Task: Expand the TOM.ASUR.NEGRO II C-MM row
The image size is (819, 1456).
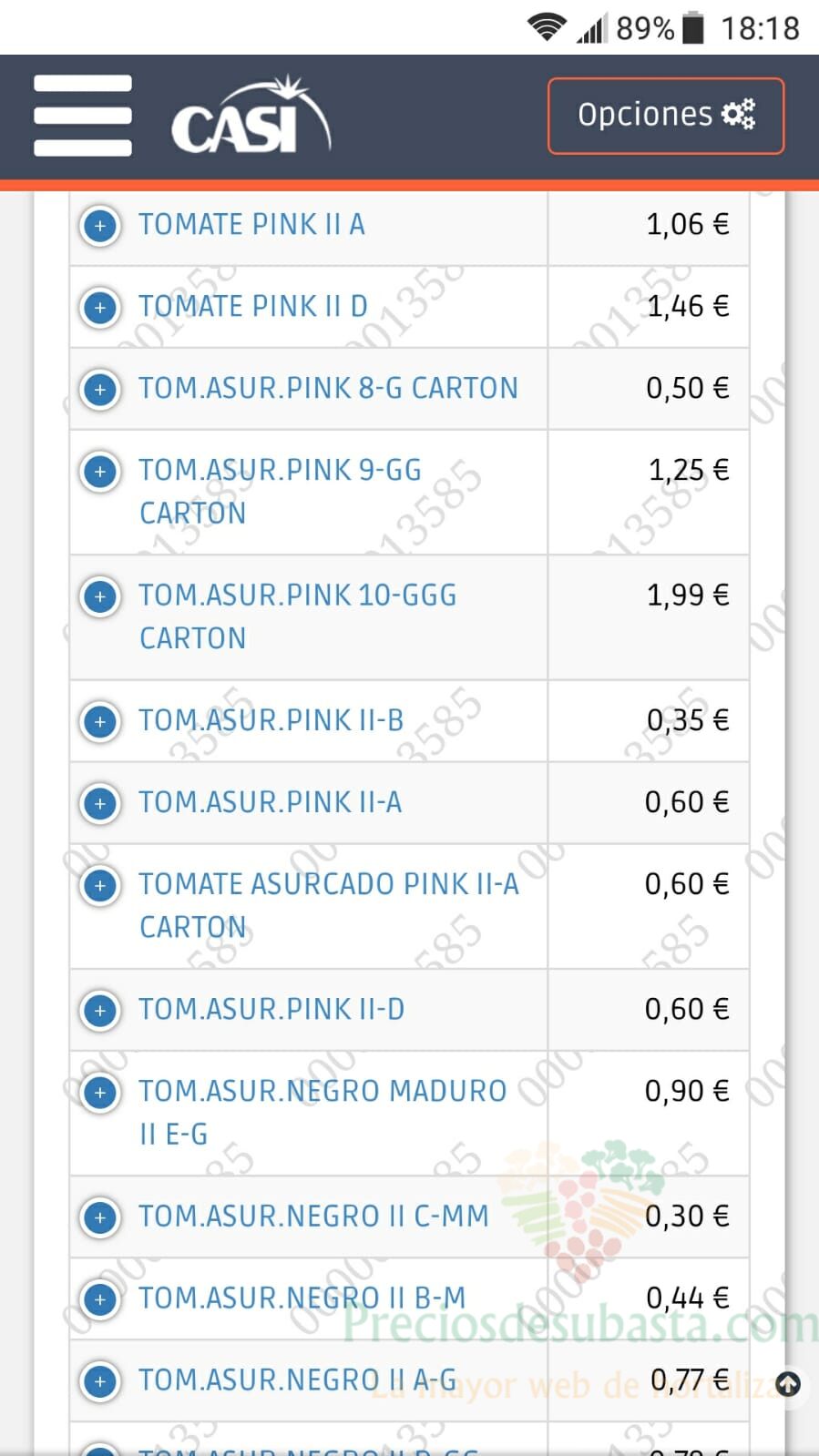Action: pyautogui.click(x=100, y=1217)
